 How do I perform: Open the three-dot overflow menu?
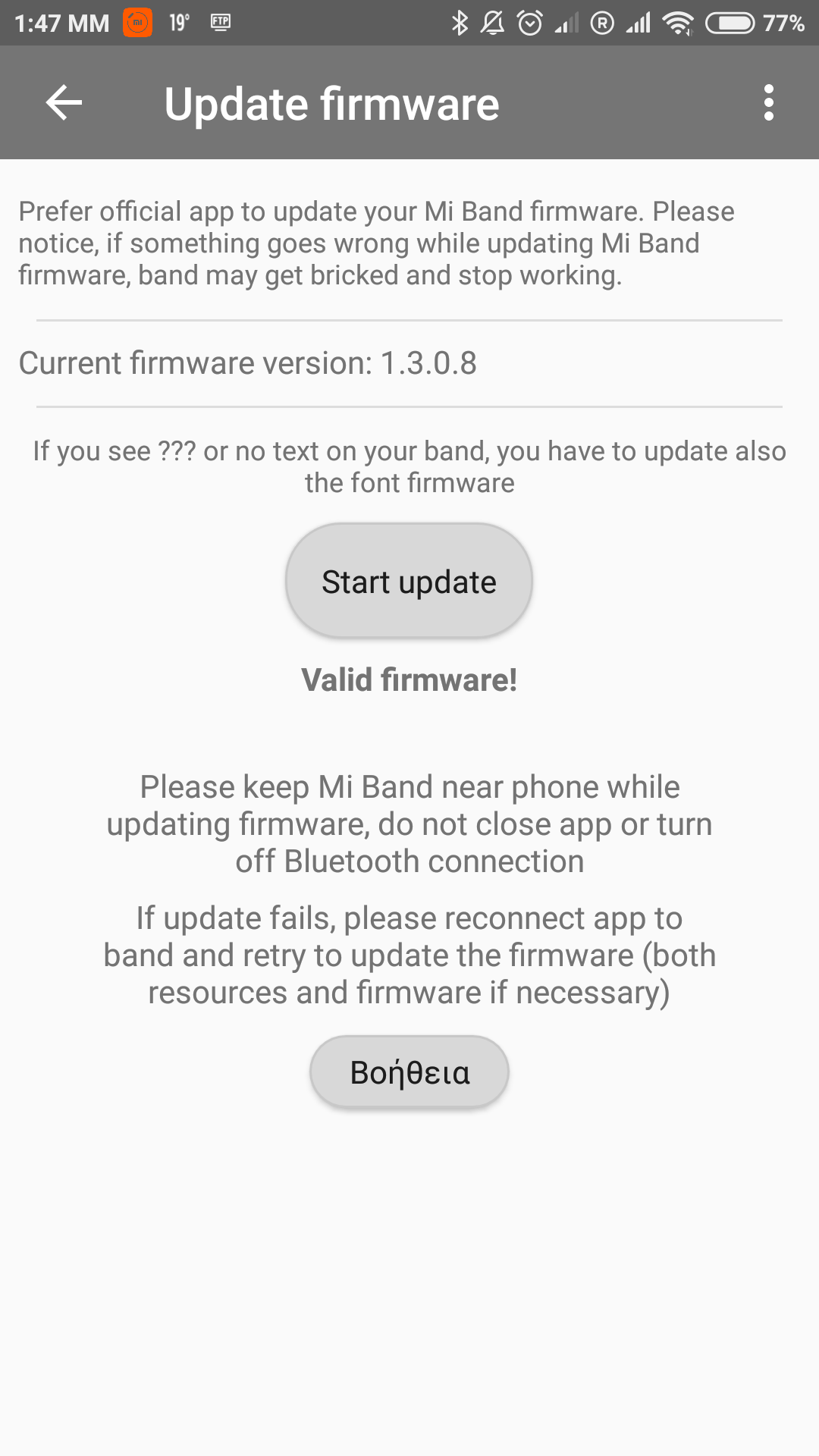tap(768, 102)
